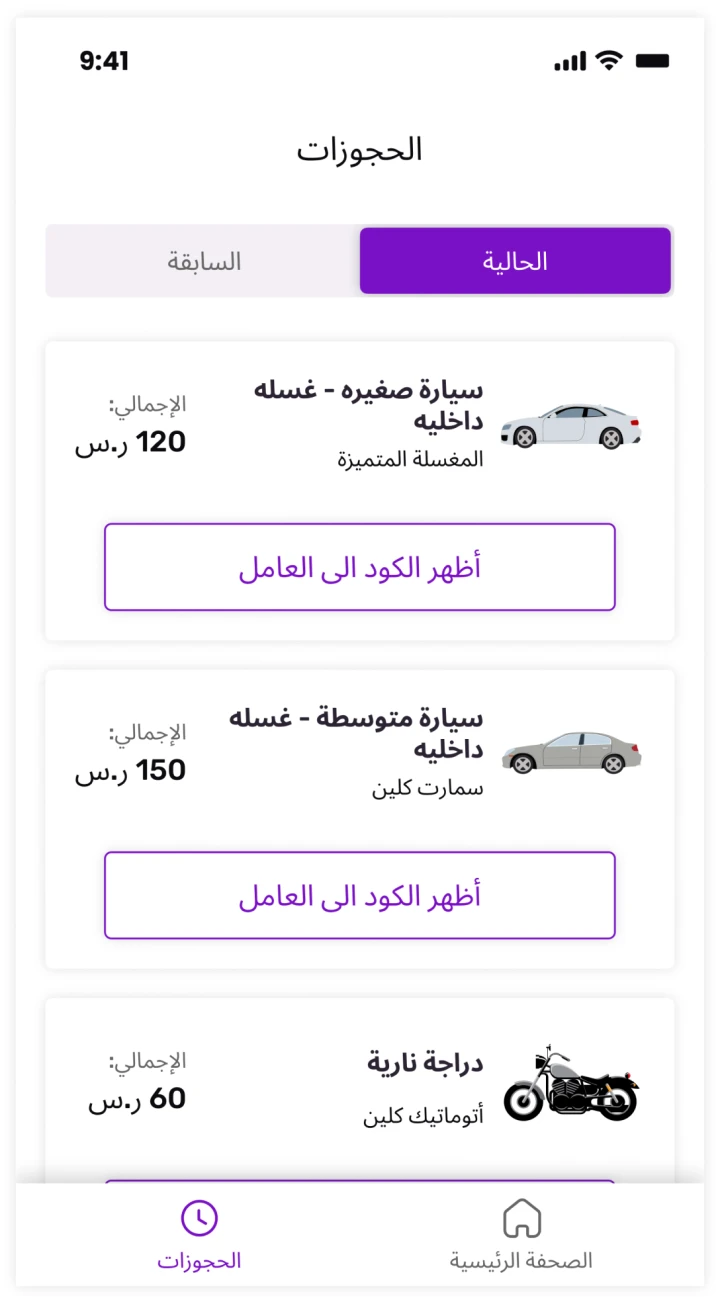Go to الصفحة الرئيسية in bottom navigation
Screen dimensions: 720x1302
(521, 1234)
